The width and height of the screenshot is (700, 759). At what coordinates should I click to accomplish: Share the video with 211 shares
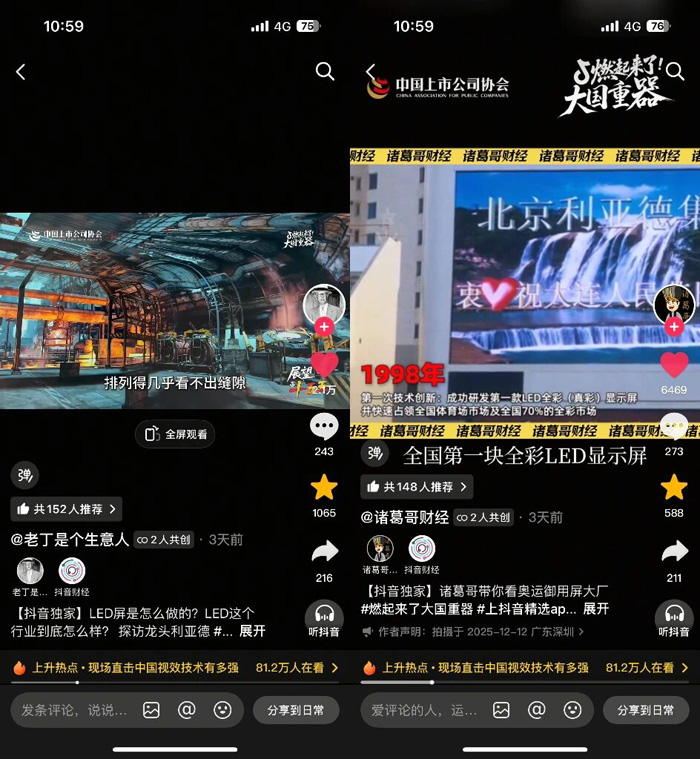(x=674, y=552)
